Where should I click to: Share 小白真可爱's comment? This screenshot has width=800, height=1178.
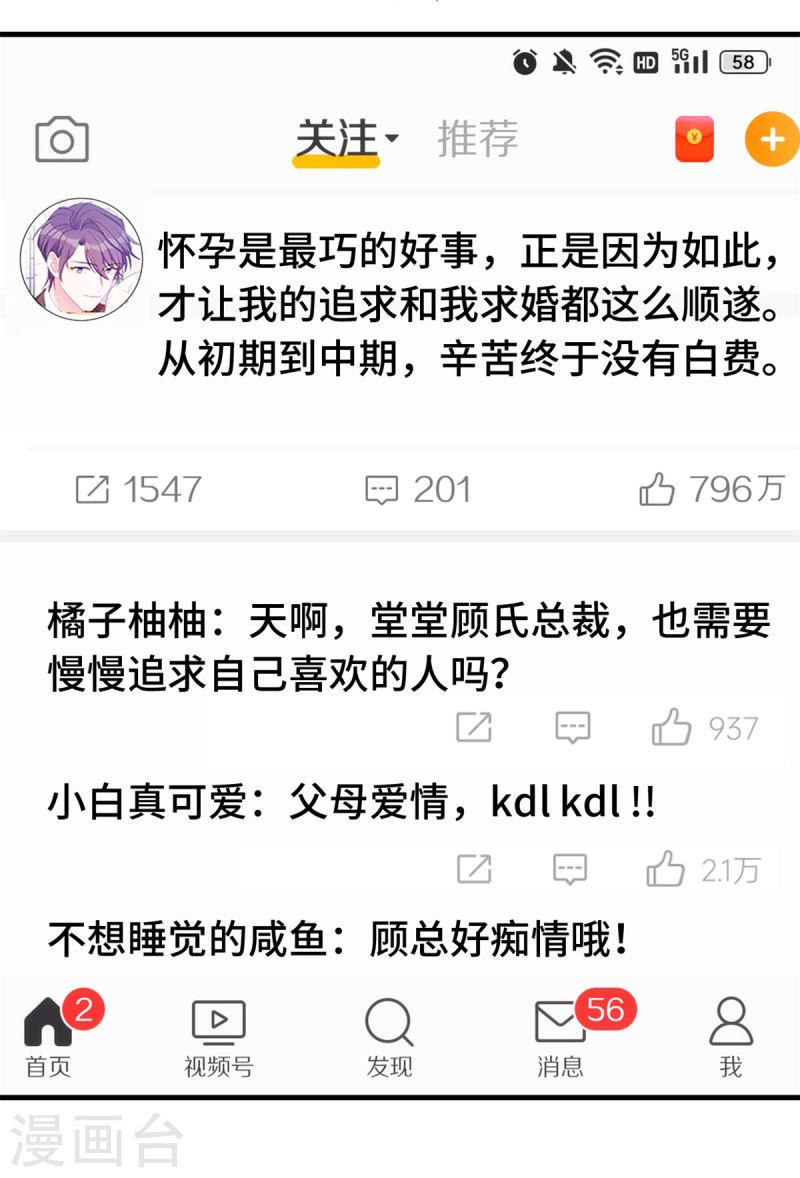coord(474,869)
